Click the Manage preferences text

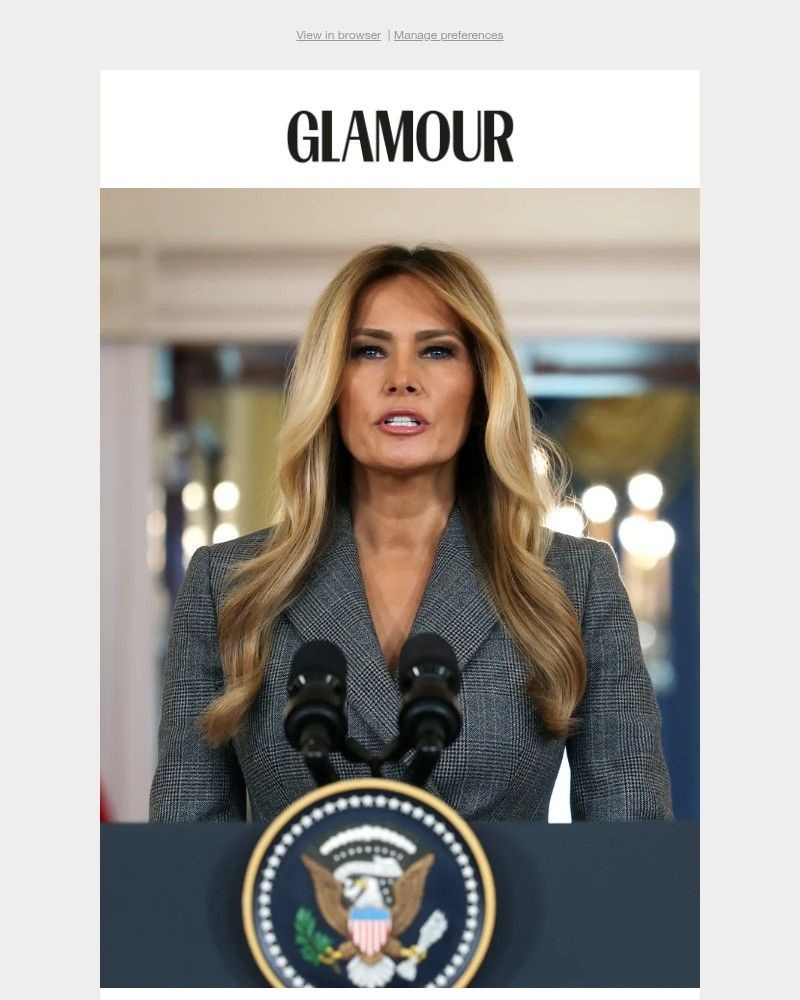tap(448, 34)
